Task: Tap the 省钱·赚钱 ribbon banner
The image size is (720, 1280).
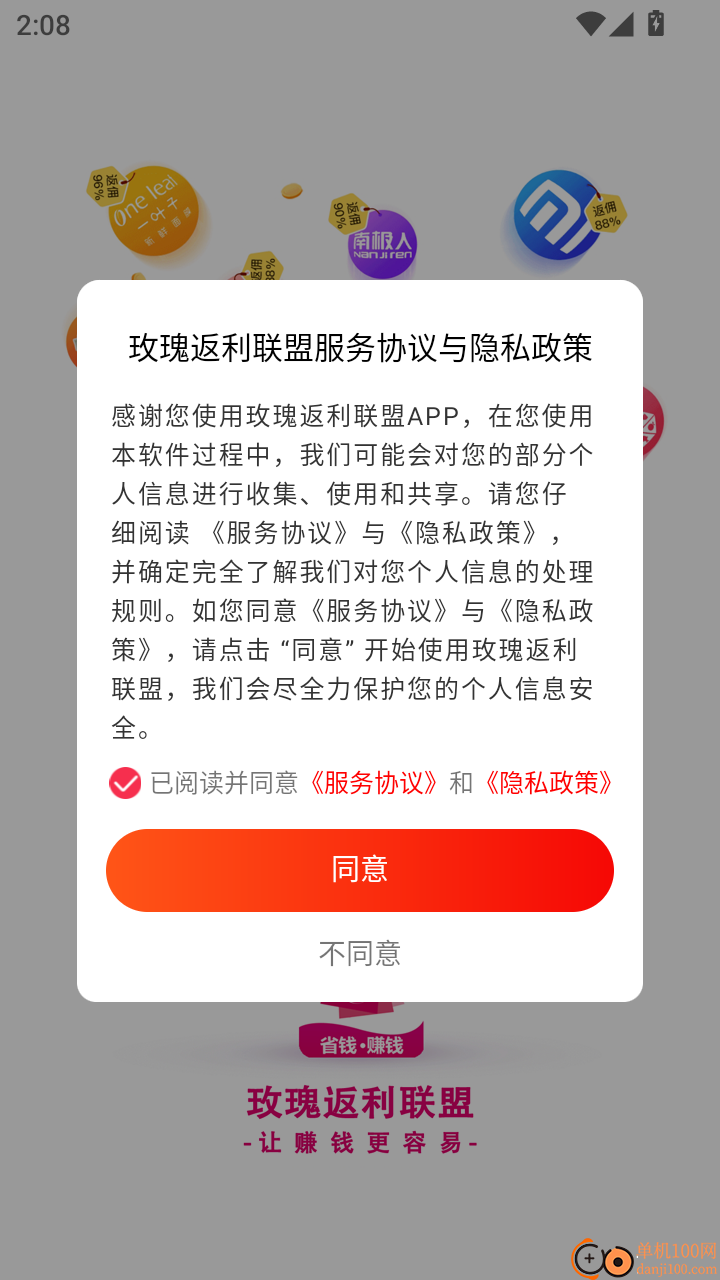Action: (360, 1040)
